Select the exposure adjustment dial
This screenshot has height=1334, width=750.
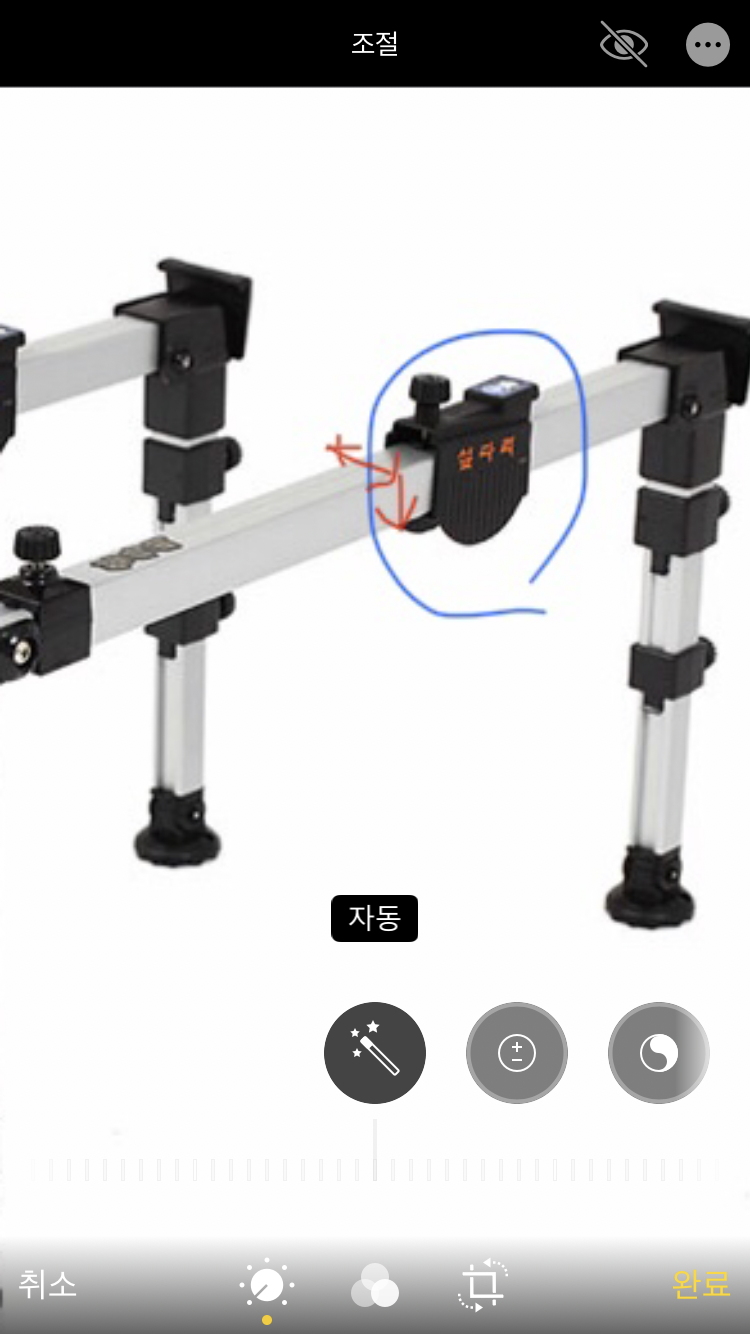point(517,1053)
